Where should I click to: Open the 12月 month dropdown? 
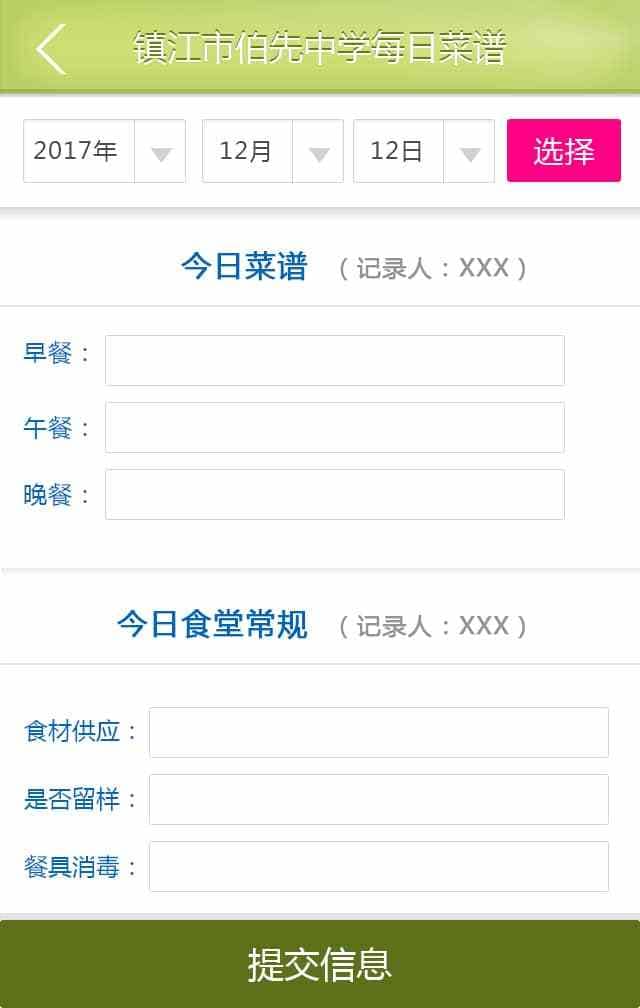273,151
